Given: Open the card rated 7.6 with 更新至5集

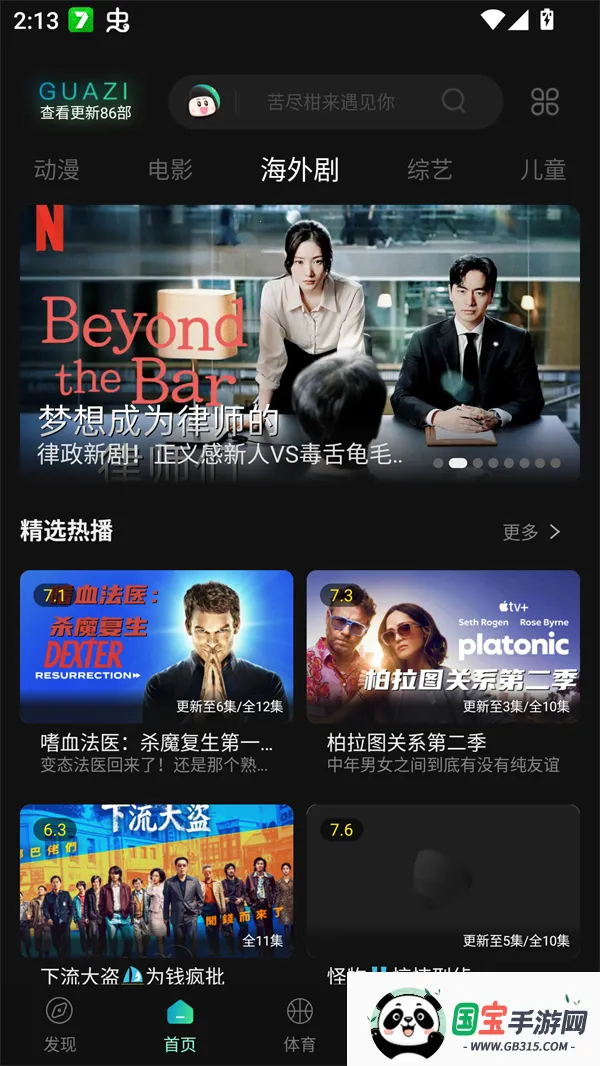Looking at the screenshot, I should (x=443, y=880).
